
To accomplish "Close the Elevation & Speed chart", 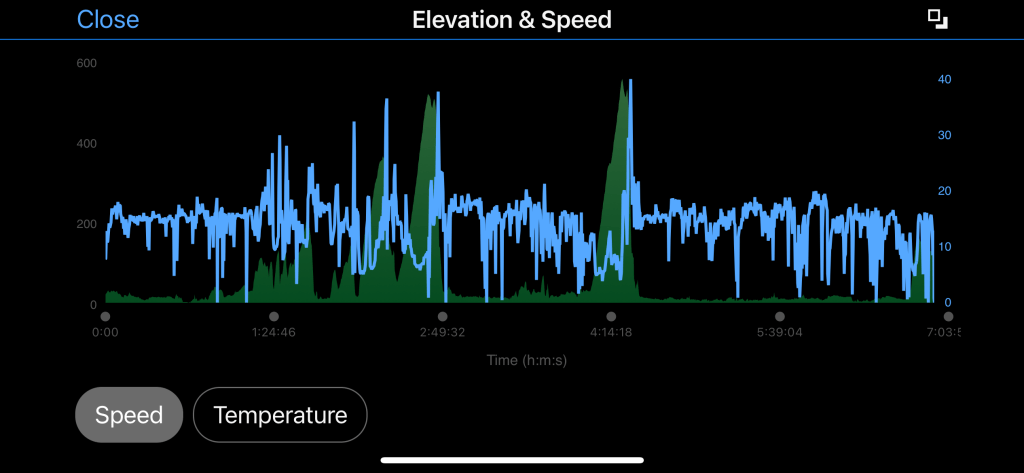I will click(108, 19).
